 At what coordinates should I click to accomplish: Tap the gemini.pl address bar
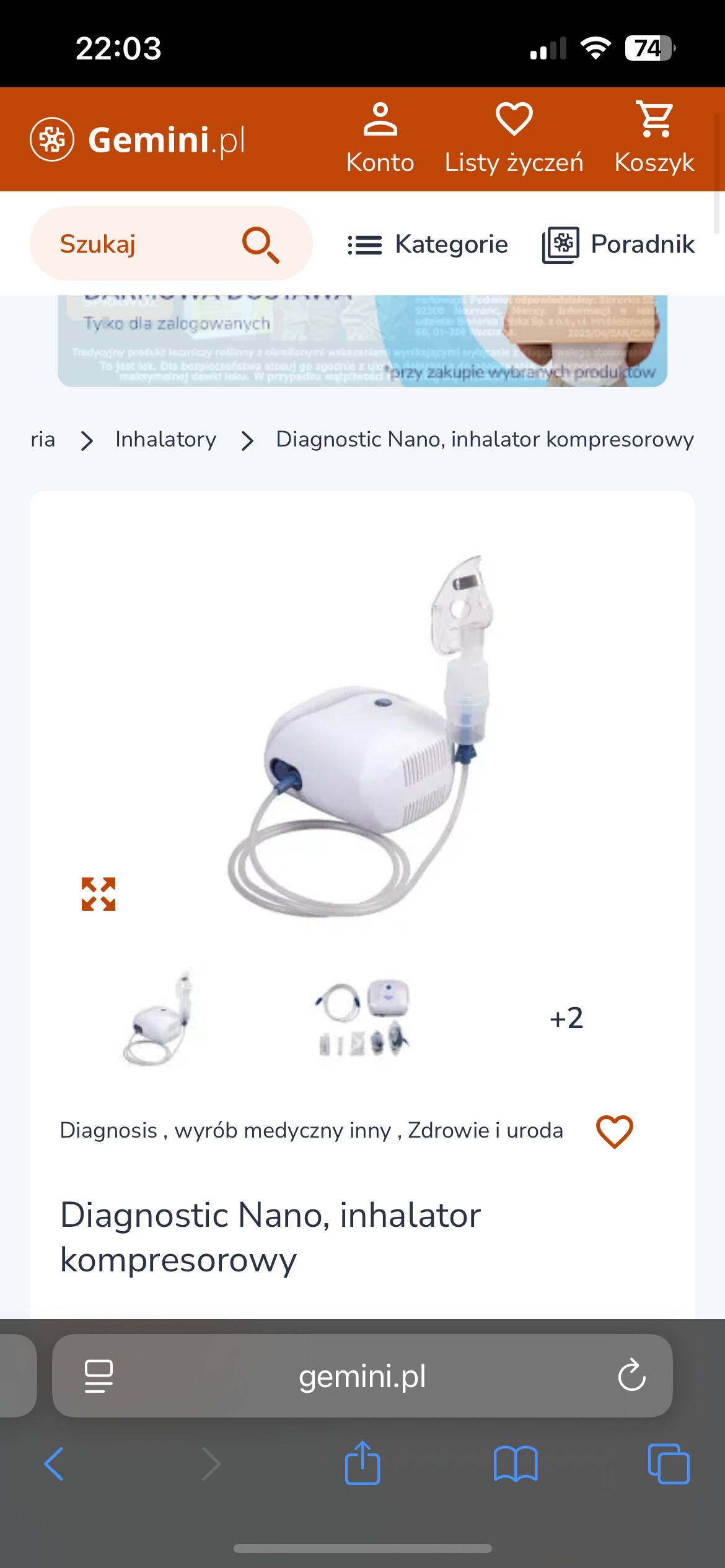point(362,1376)
